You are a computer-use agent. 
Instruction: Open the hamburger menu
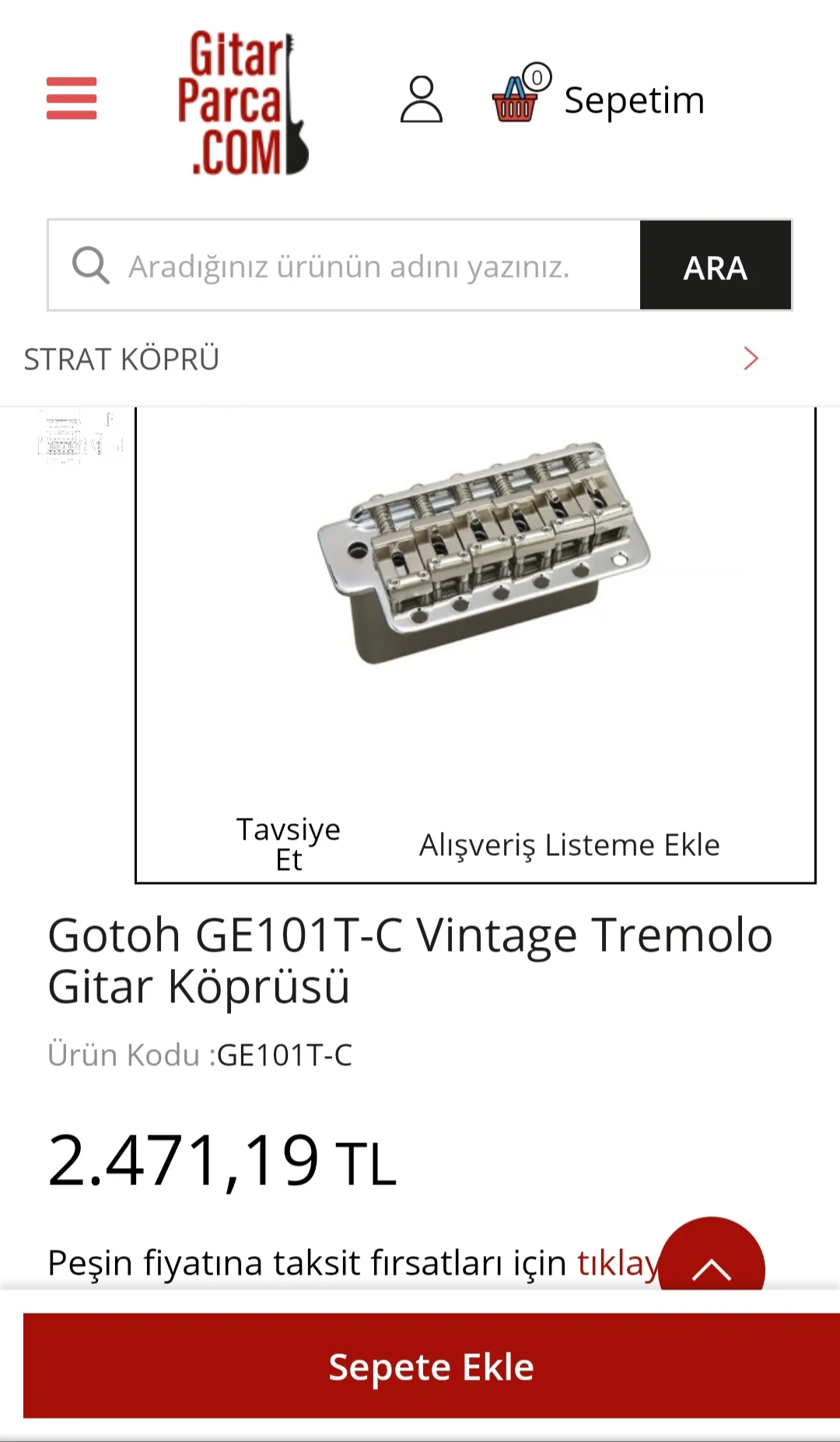pyautogui.click(x=72, y=99)
